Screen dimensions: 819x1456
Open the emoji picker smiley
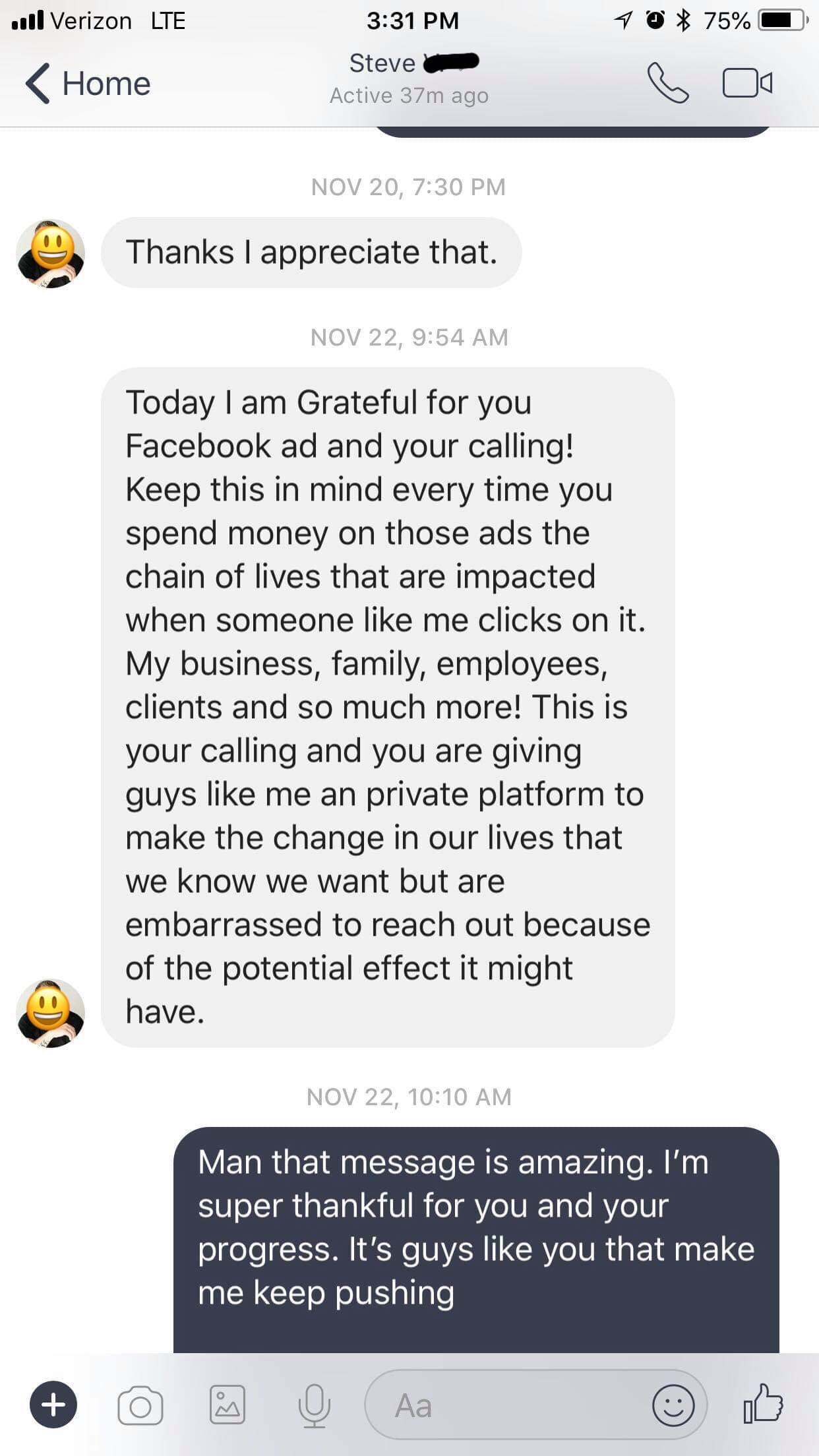[x=673, y=1405]
